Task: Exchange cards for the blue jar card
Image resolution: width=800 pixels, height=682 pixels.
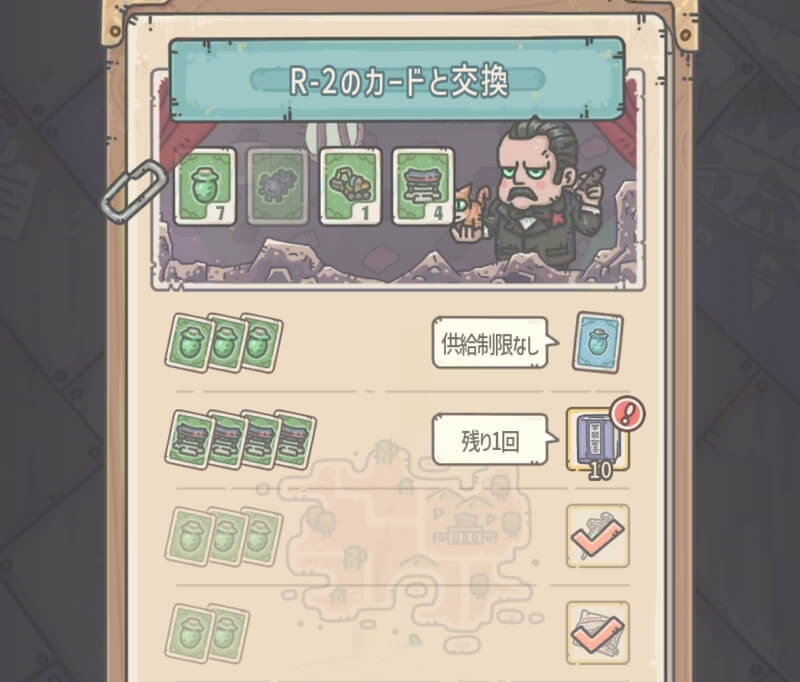Action: click(597, 343)
